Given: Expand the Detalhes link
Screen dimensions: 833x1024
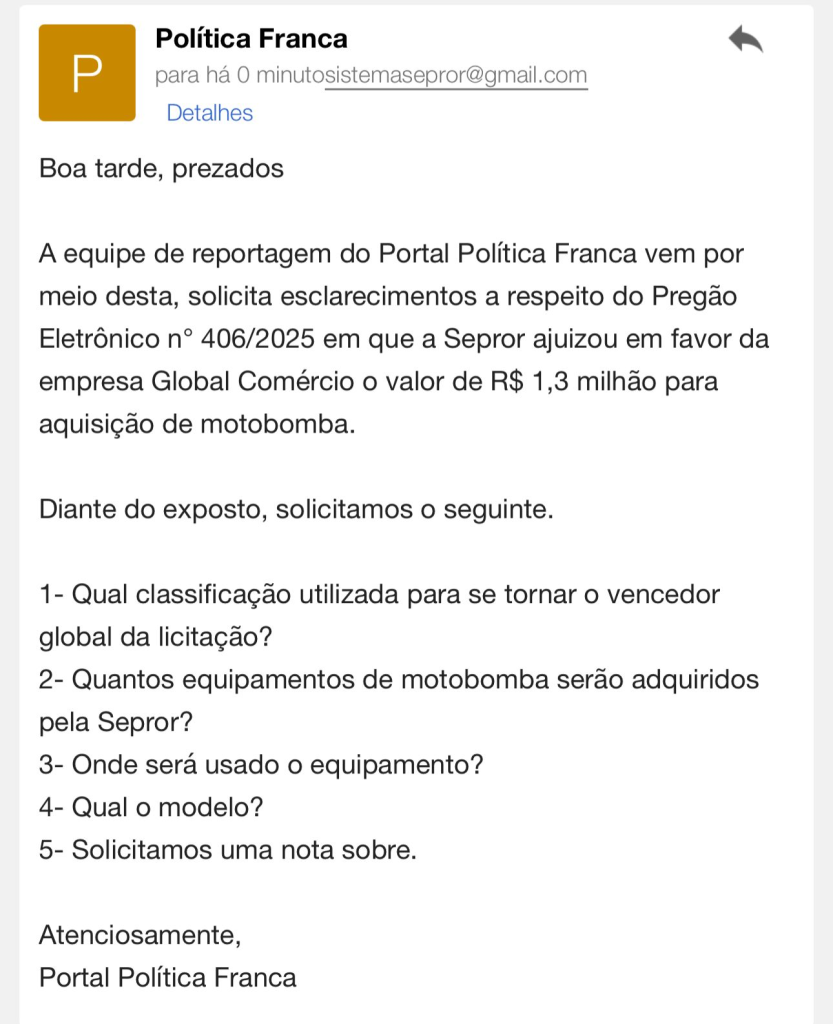Looking at the screenshot, I should [x=209, y=113].
